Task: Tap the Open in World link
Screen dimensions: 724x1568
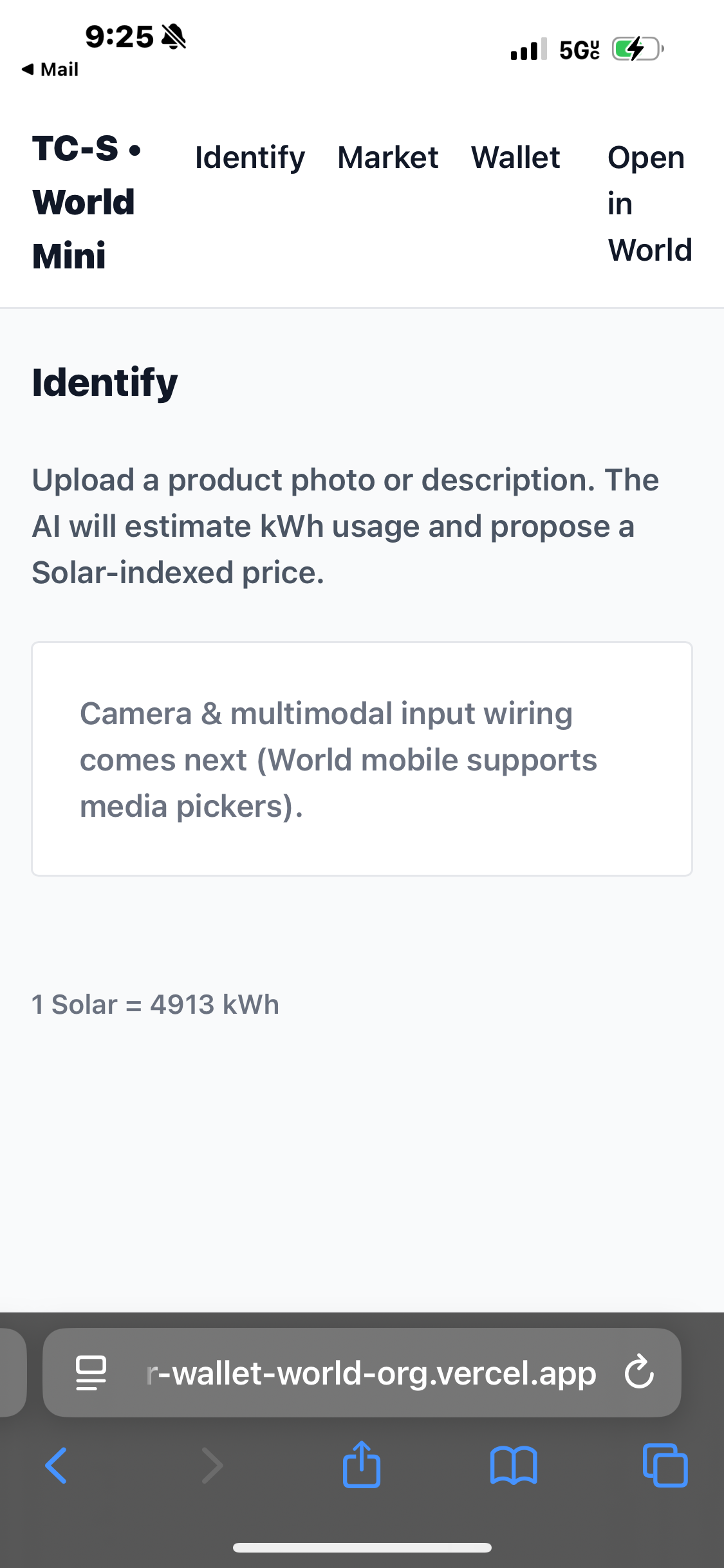Action: tap(647, 203)
